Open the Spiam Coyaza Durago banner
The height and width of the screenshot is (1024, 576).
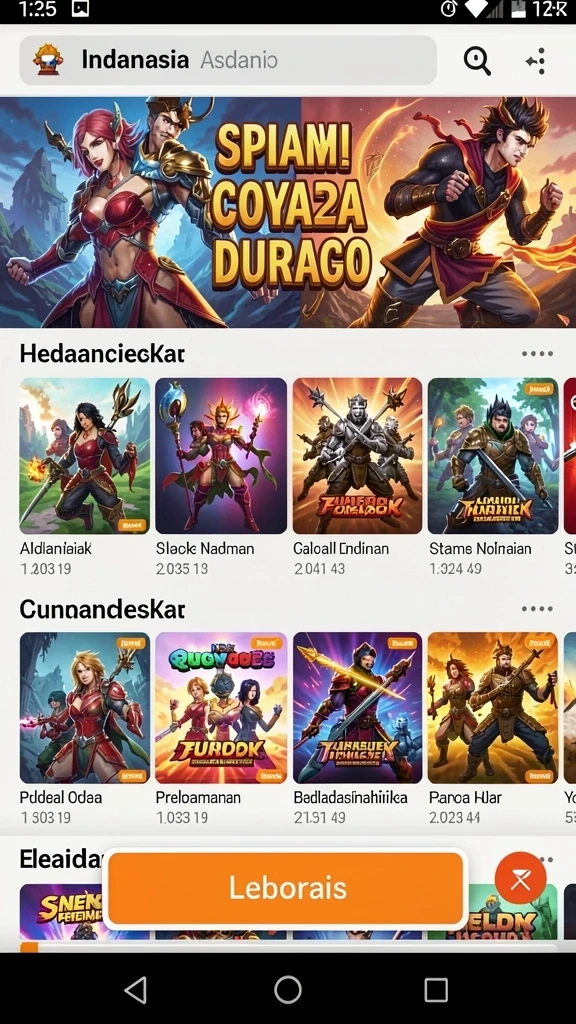coord(288,212)
